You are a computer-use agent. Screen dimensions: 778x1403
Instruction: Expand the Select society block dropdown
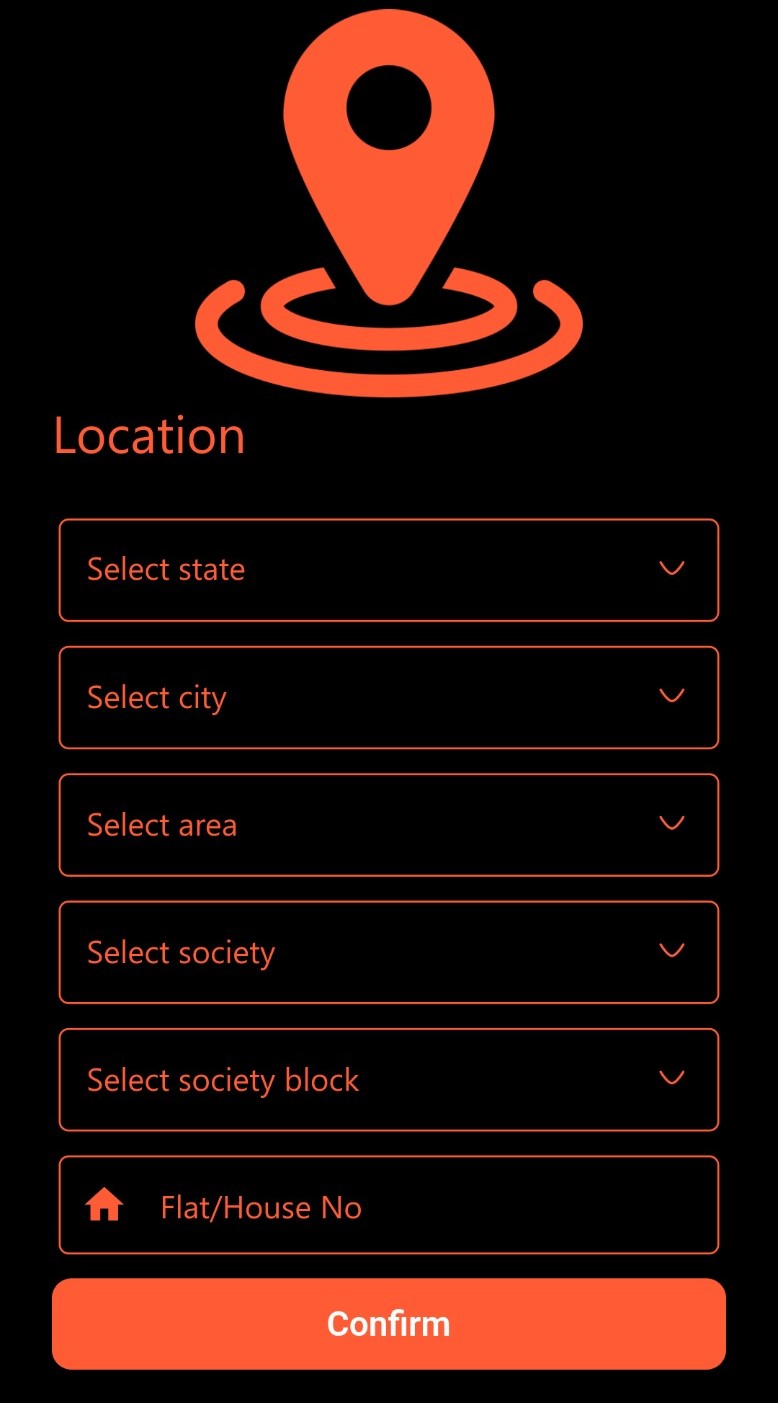click(389, 1080)
